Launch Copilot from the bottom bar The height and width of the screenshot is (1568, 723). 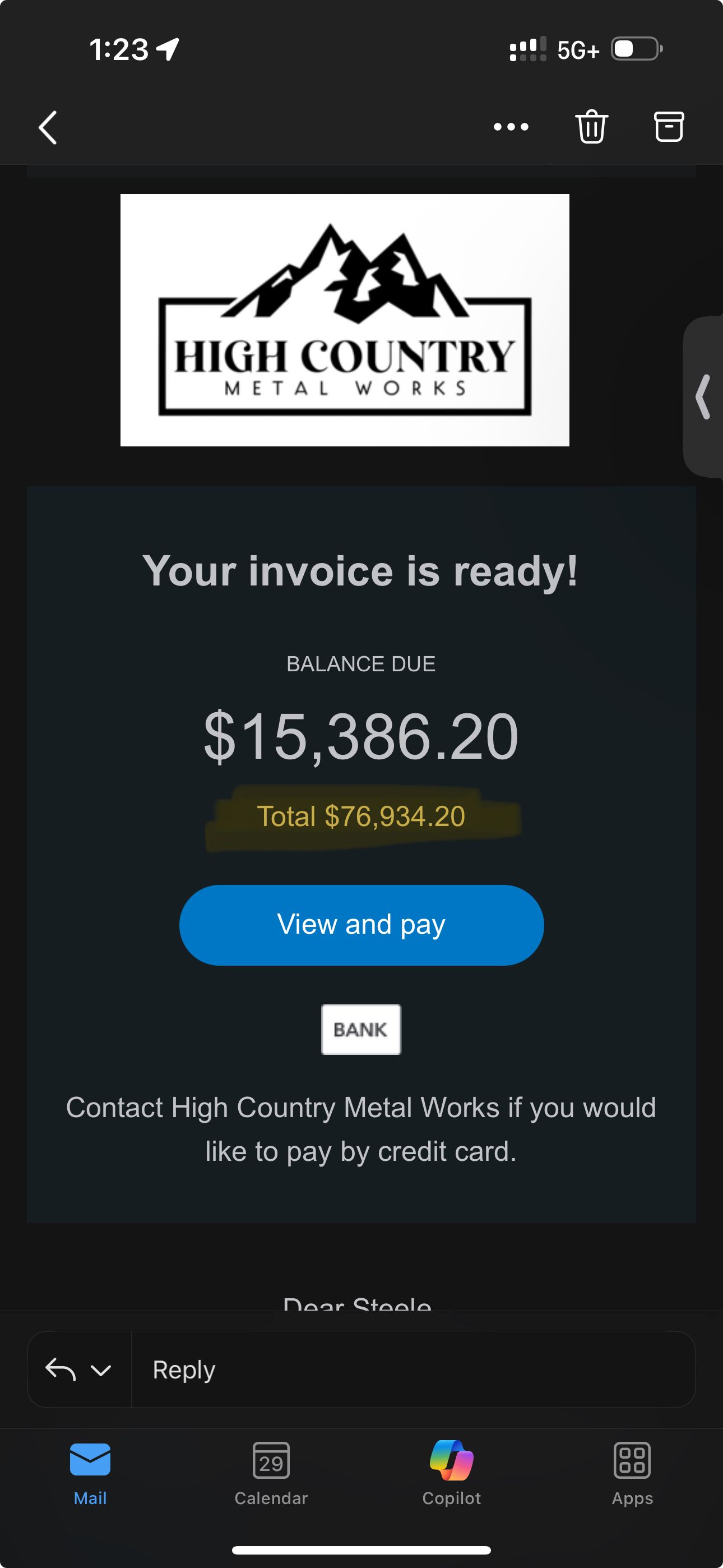point(452,1472)
